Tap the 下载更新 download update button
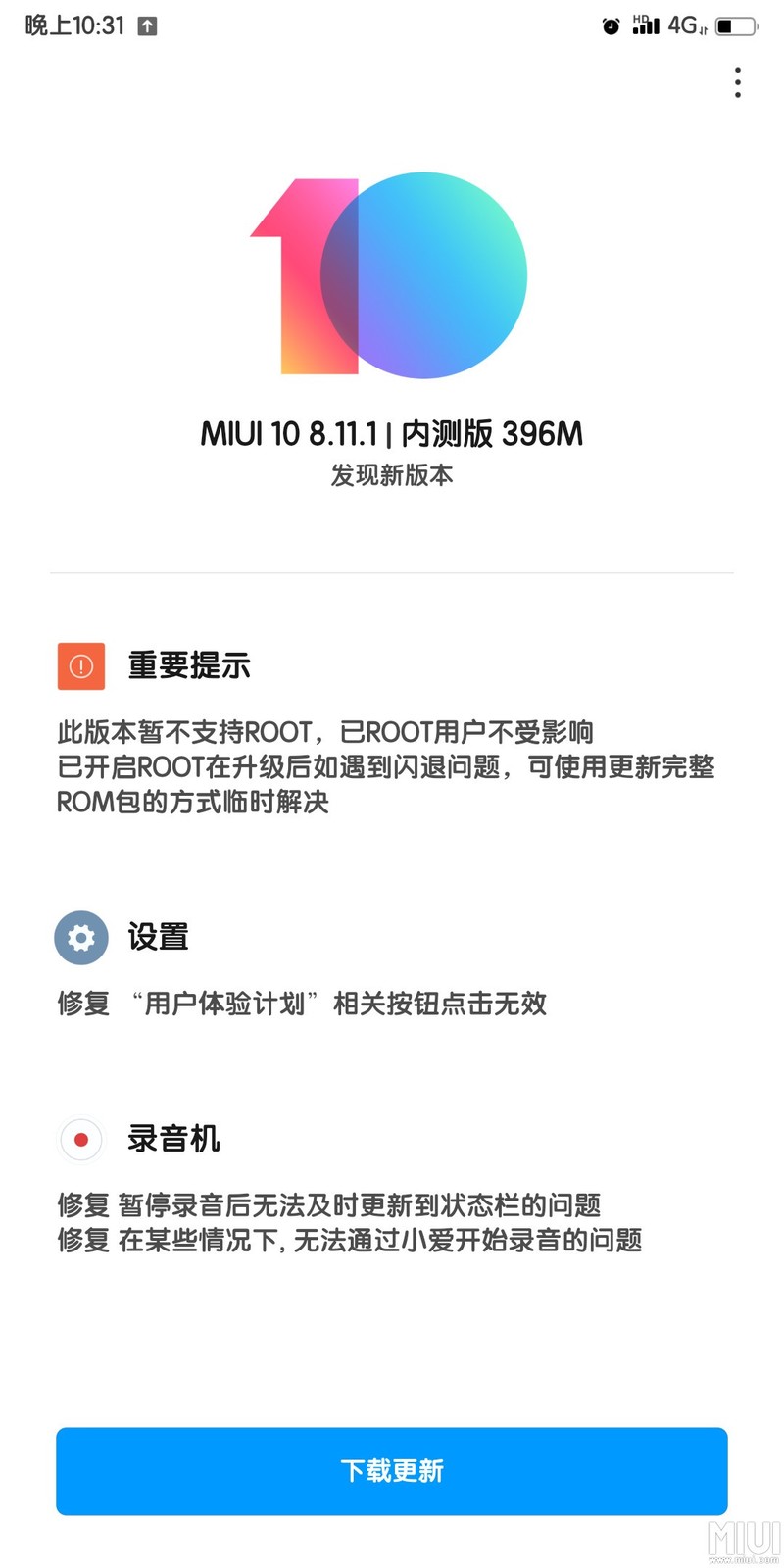 [x=391, y=1470]
